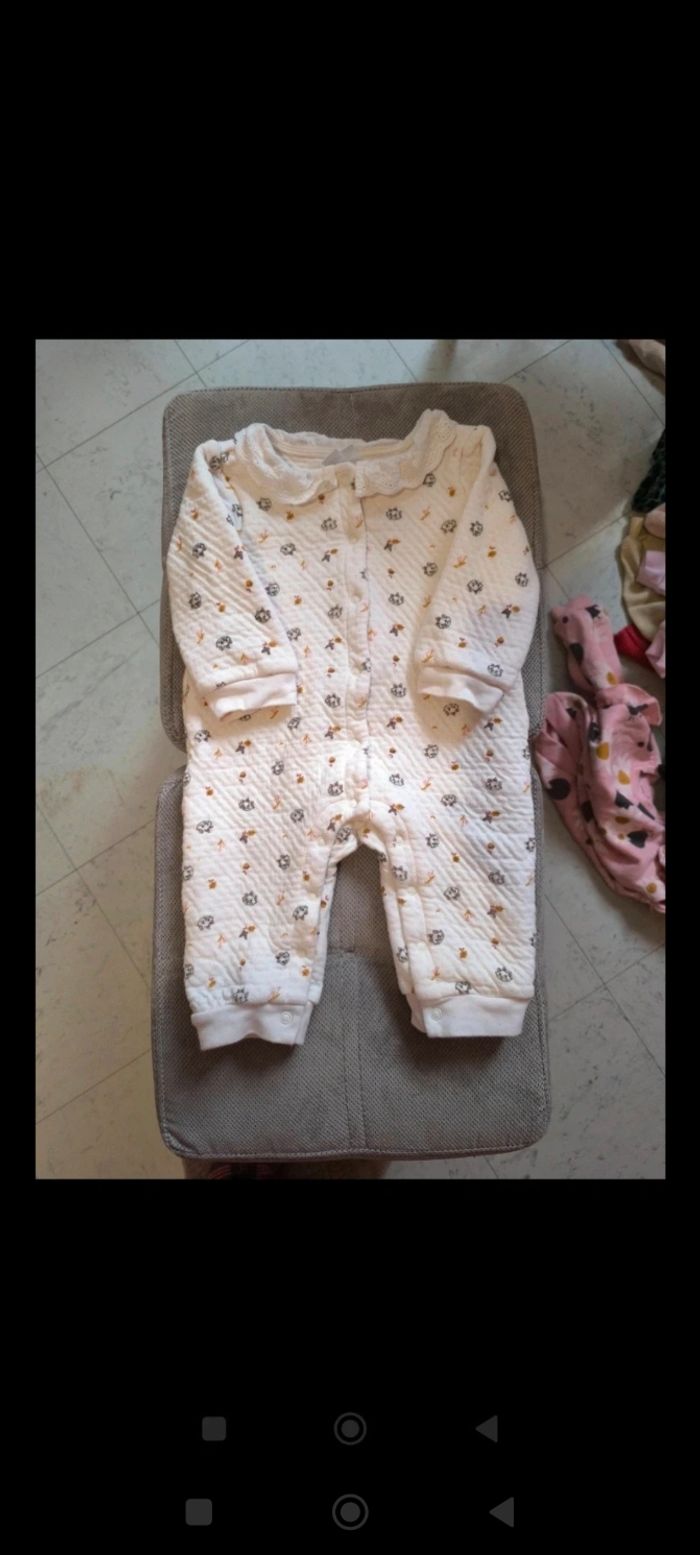
Task: Go back using the system navigation bar
Action: [501, 1511]
